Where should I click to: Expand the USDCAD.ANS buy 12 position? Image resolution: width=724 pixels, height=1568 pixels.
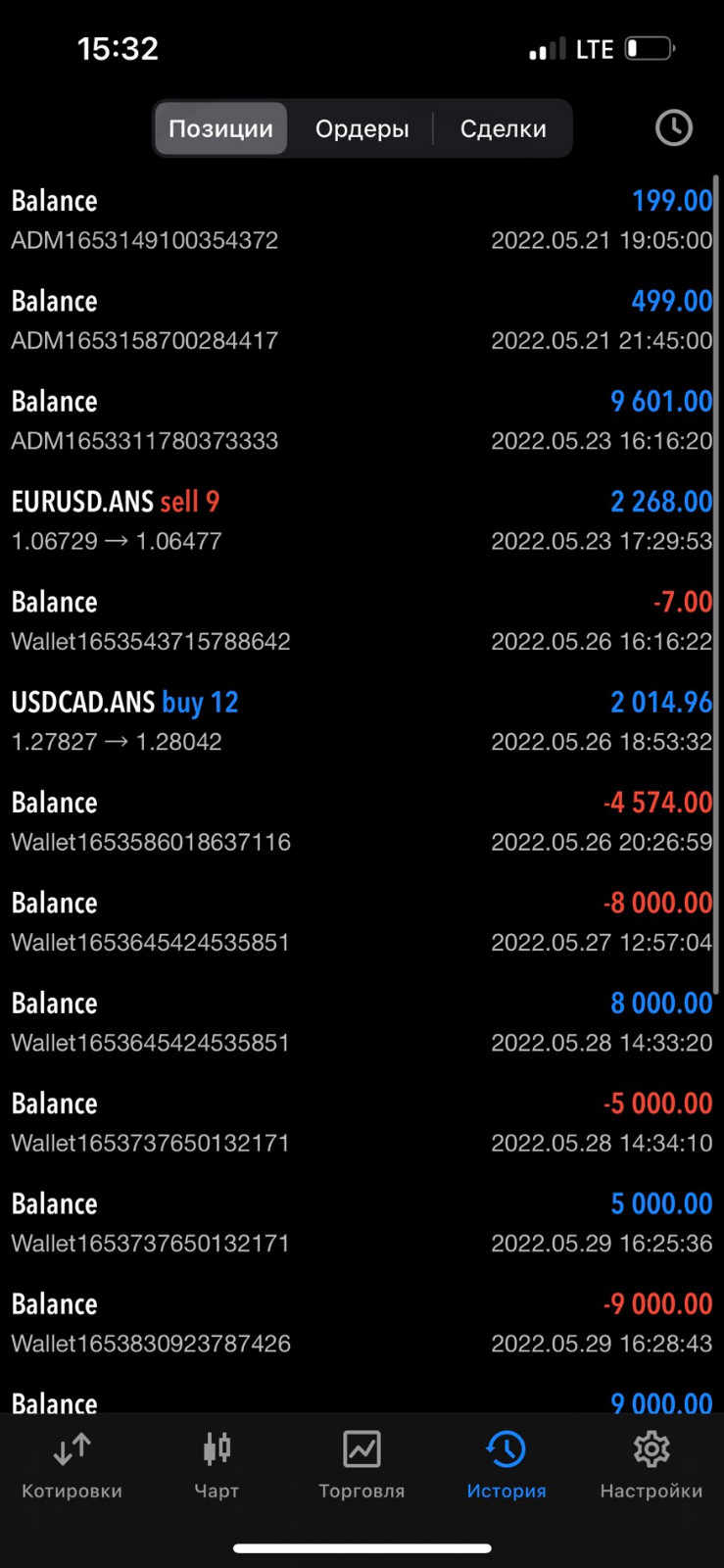click(362, 721)
